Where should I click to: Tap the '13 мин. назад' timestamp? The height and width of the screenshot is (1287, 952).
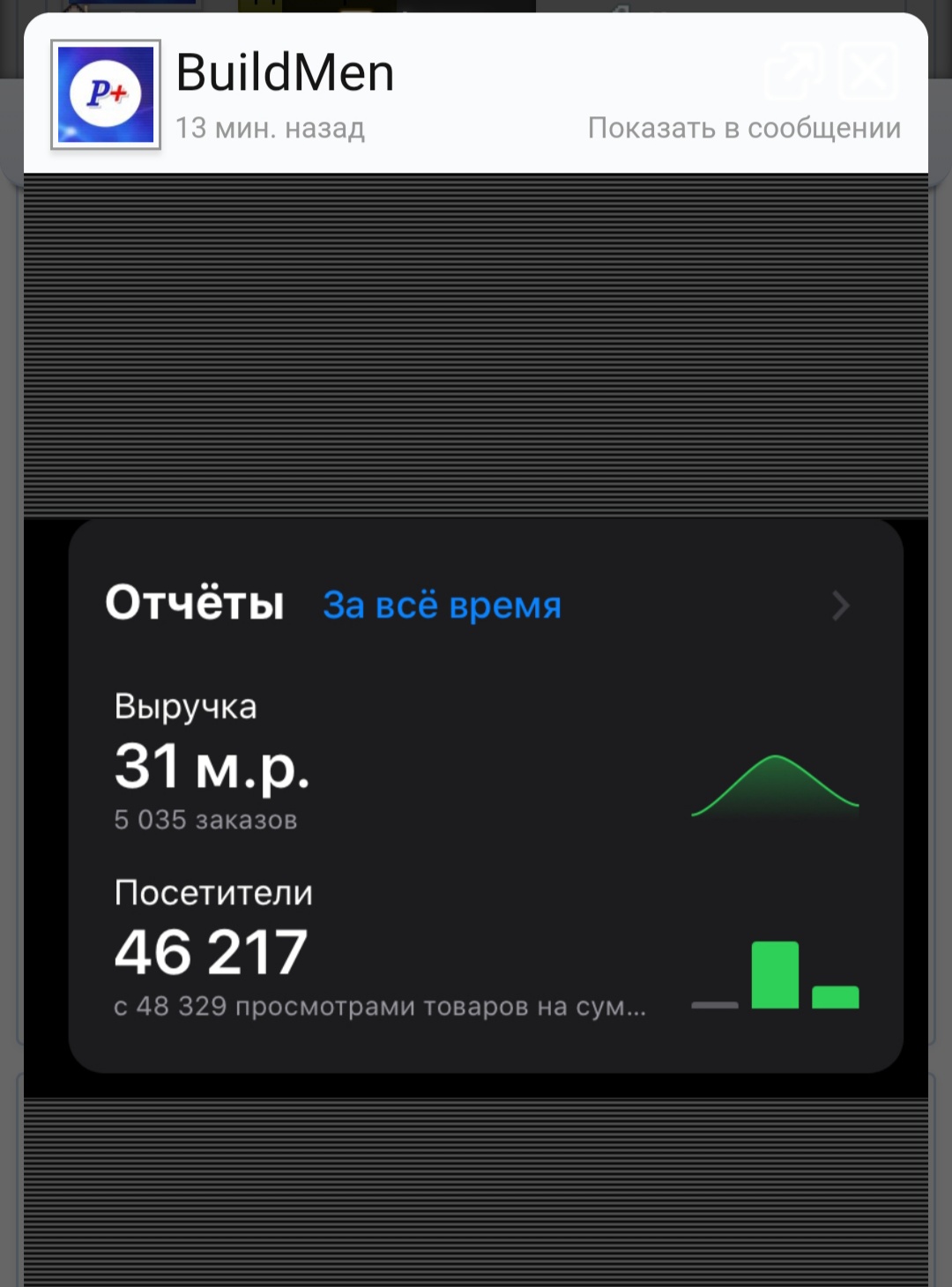269,130
